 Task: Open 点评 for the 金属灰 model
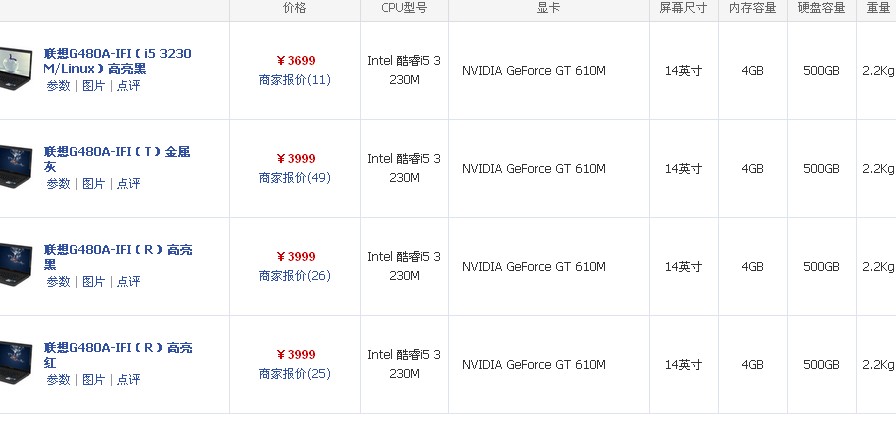[128, 184]
